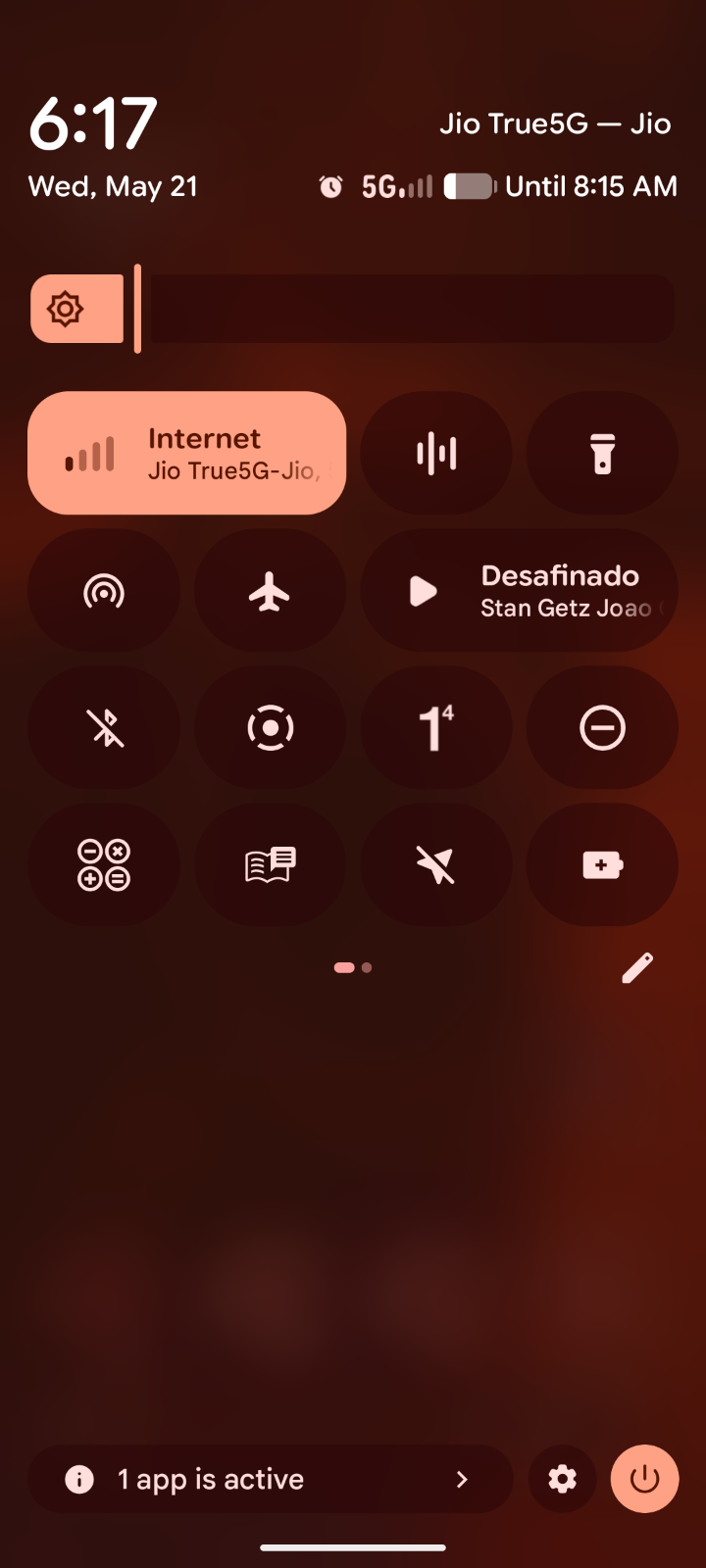
Task: Start screen recording from the record tile
Action: pyautogui.click(x=270, y=727)
